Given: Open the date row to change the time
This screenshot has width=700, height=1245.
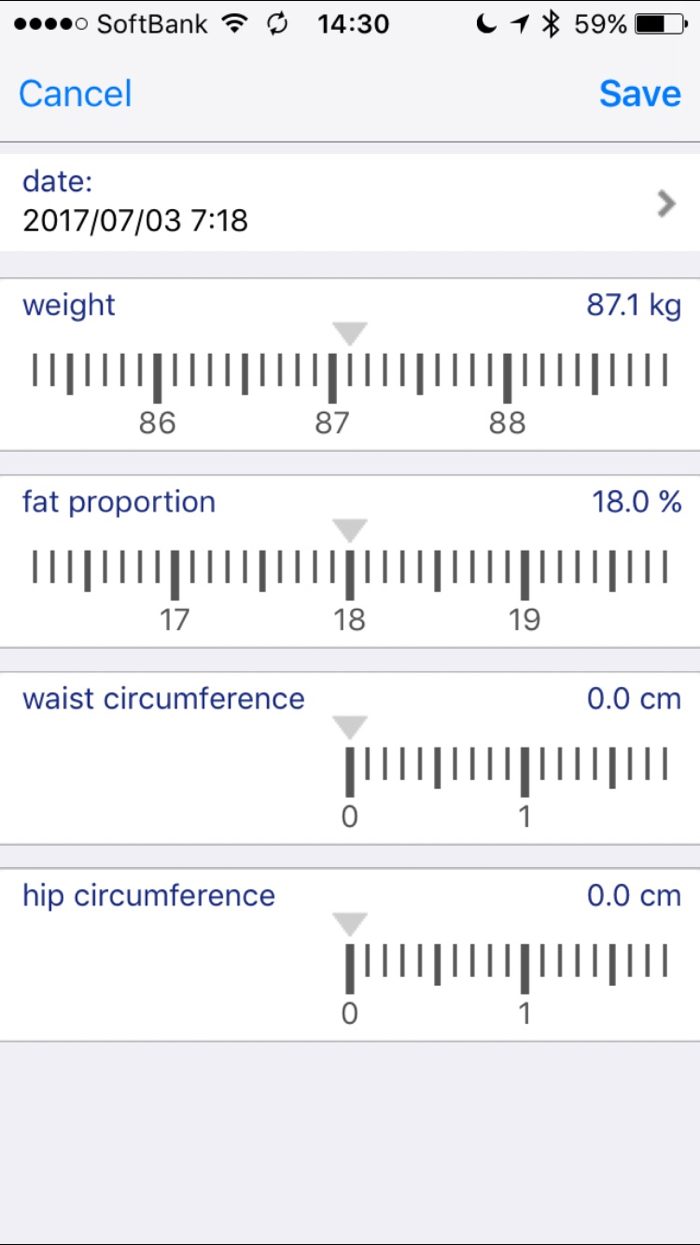Looking at the screenshot, I should [x=350, y=202].
